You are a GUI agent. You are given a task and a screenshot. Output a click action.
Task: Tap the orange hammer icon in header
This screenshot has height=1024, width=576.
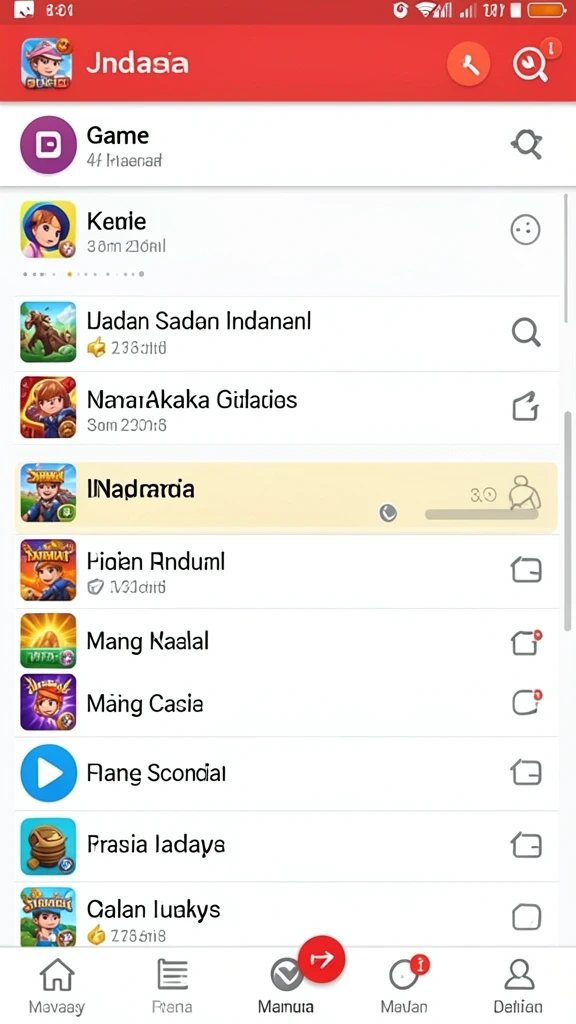pos(468,64)
